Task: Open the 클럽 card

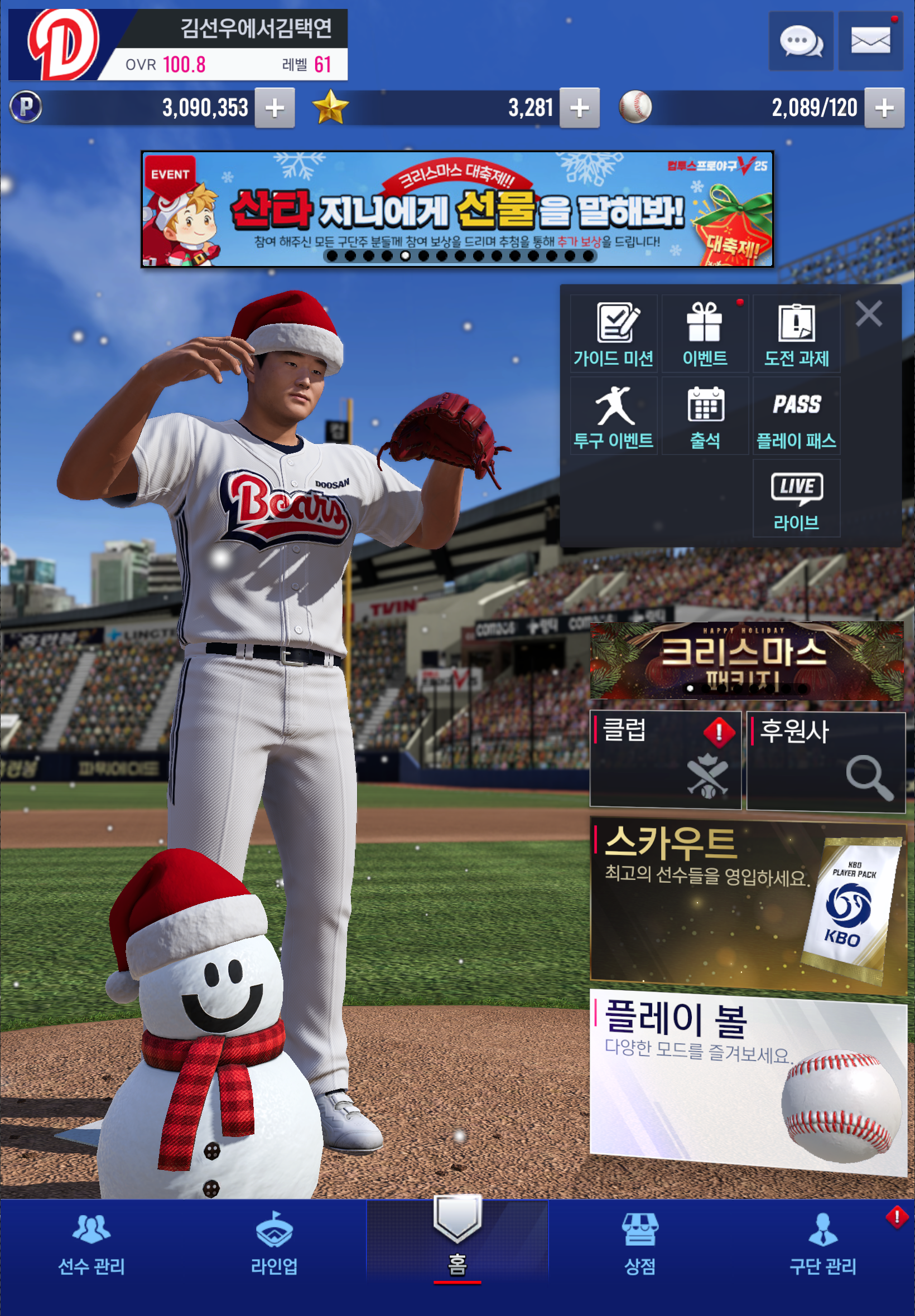Action: (x=665, y=760)
